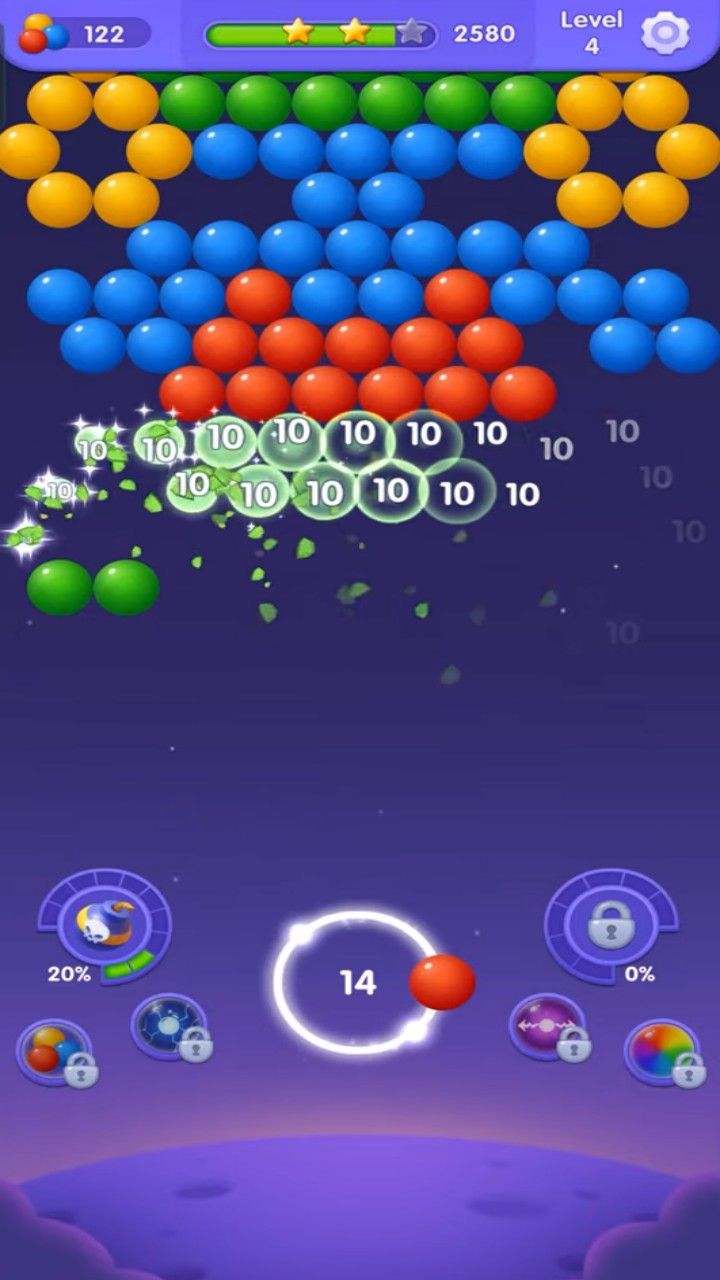Screen dimensions: 720x1280
Task: Select the locked multicolor bubbles power-up
Action: coord(54,1052)
